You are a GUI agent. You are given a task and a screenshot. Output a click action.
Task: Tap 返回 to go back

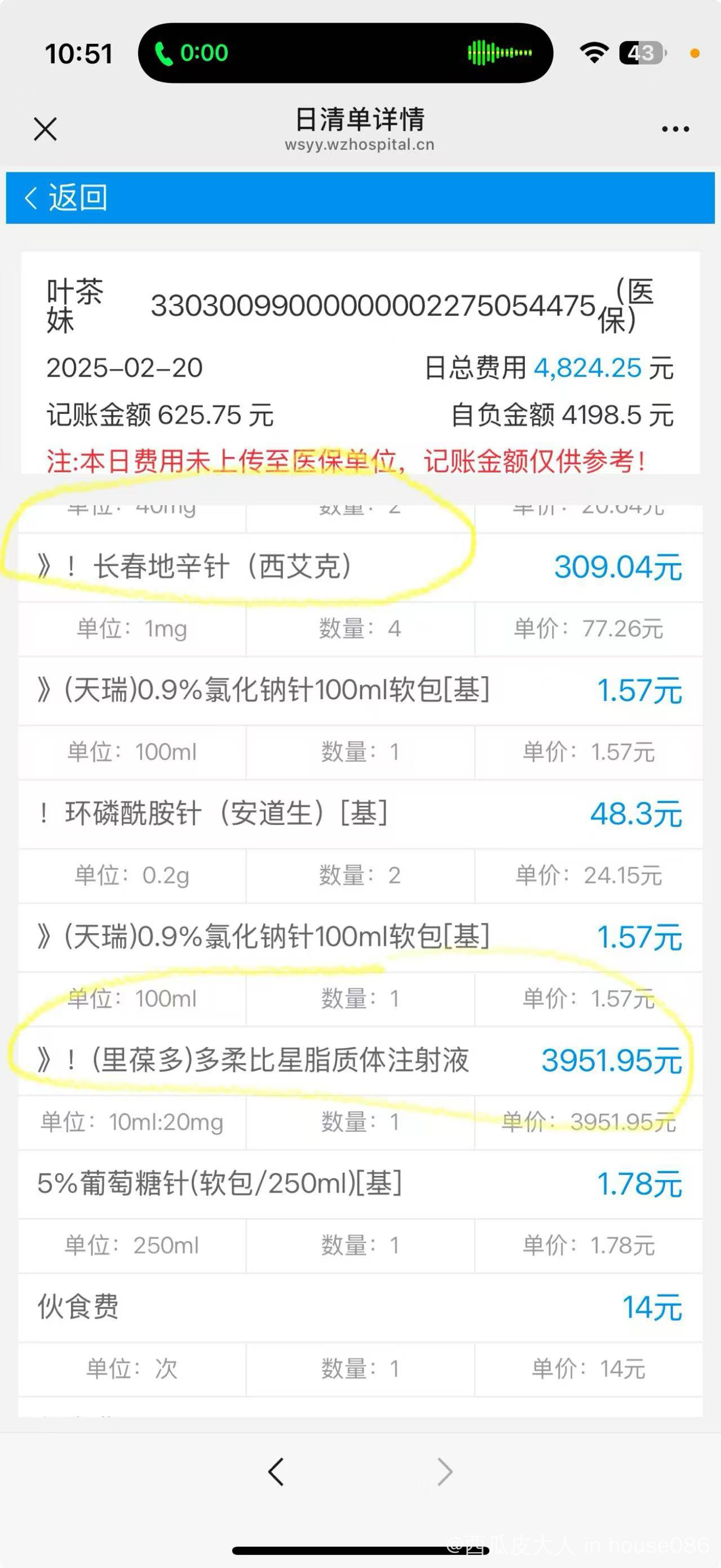point(66,198)
